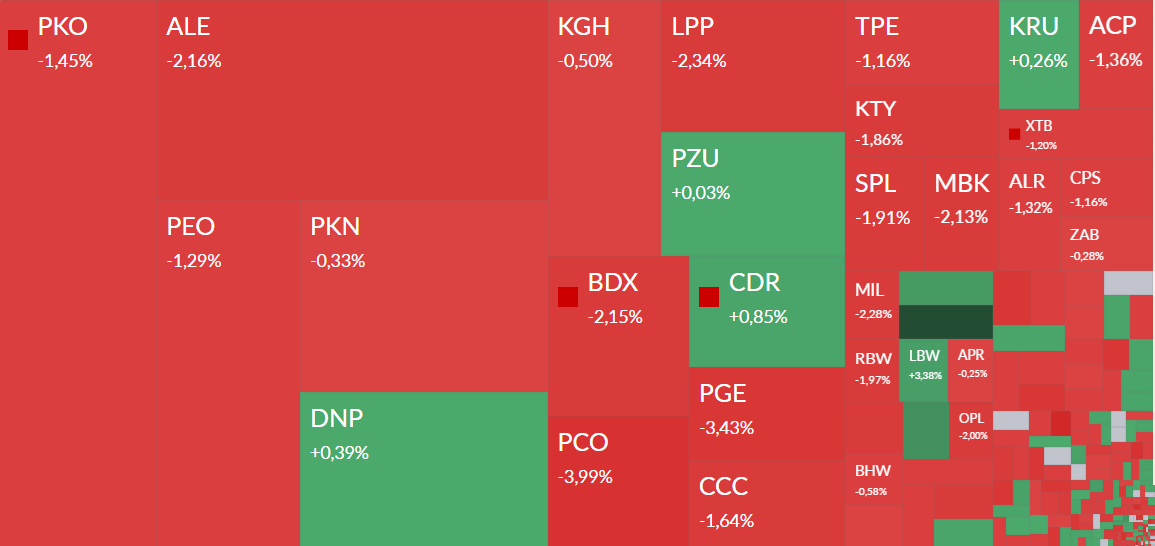Open the SPL tile
The width and height of the screenshot is (1155, 546).
[887, 210]
